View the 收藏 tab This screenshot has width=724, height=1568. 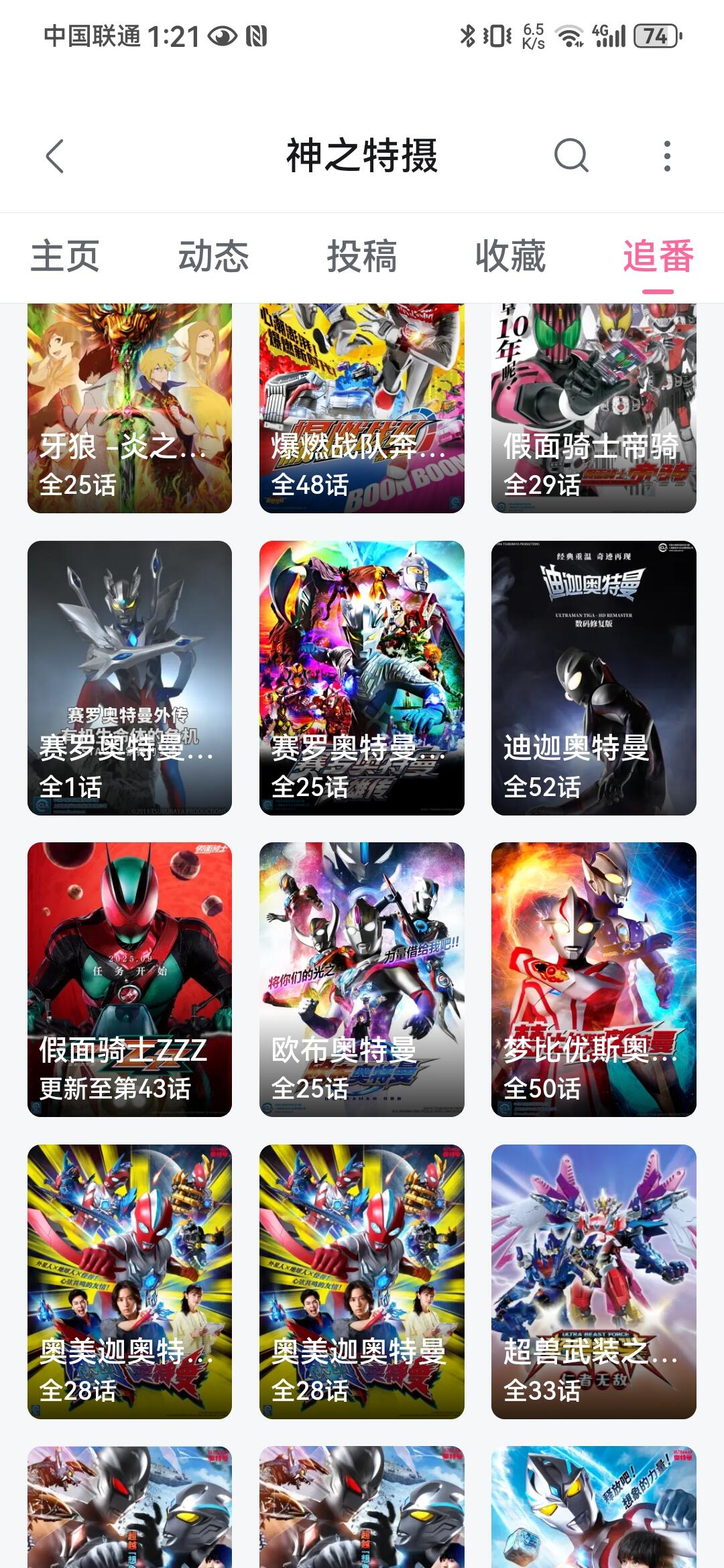(510, 257)
